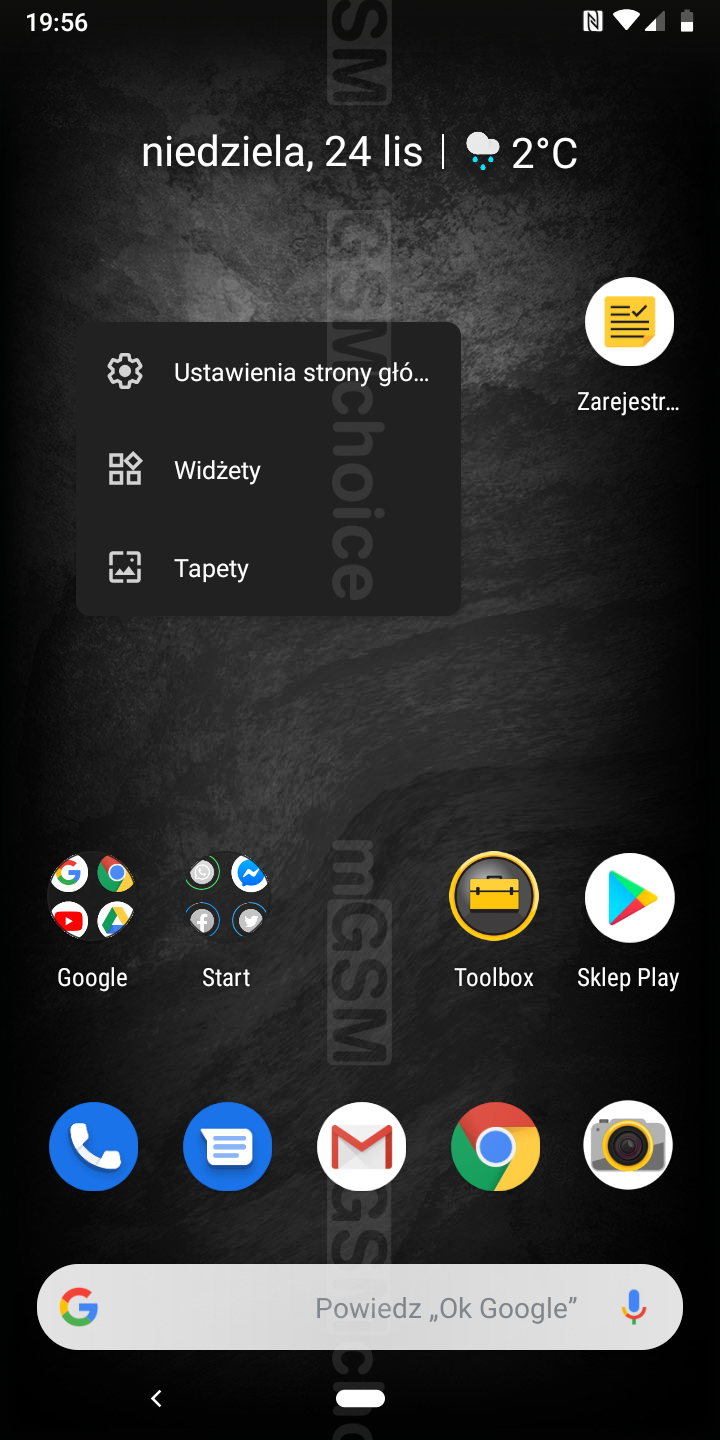Launch Chrome browser
This screenshot has height=1440, width=720.
pos(495,1146)
